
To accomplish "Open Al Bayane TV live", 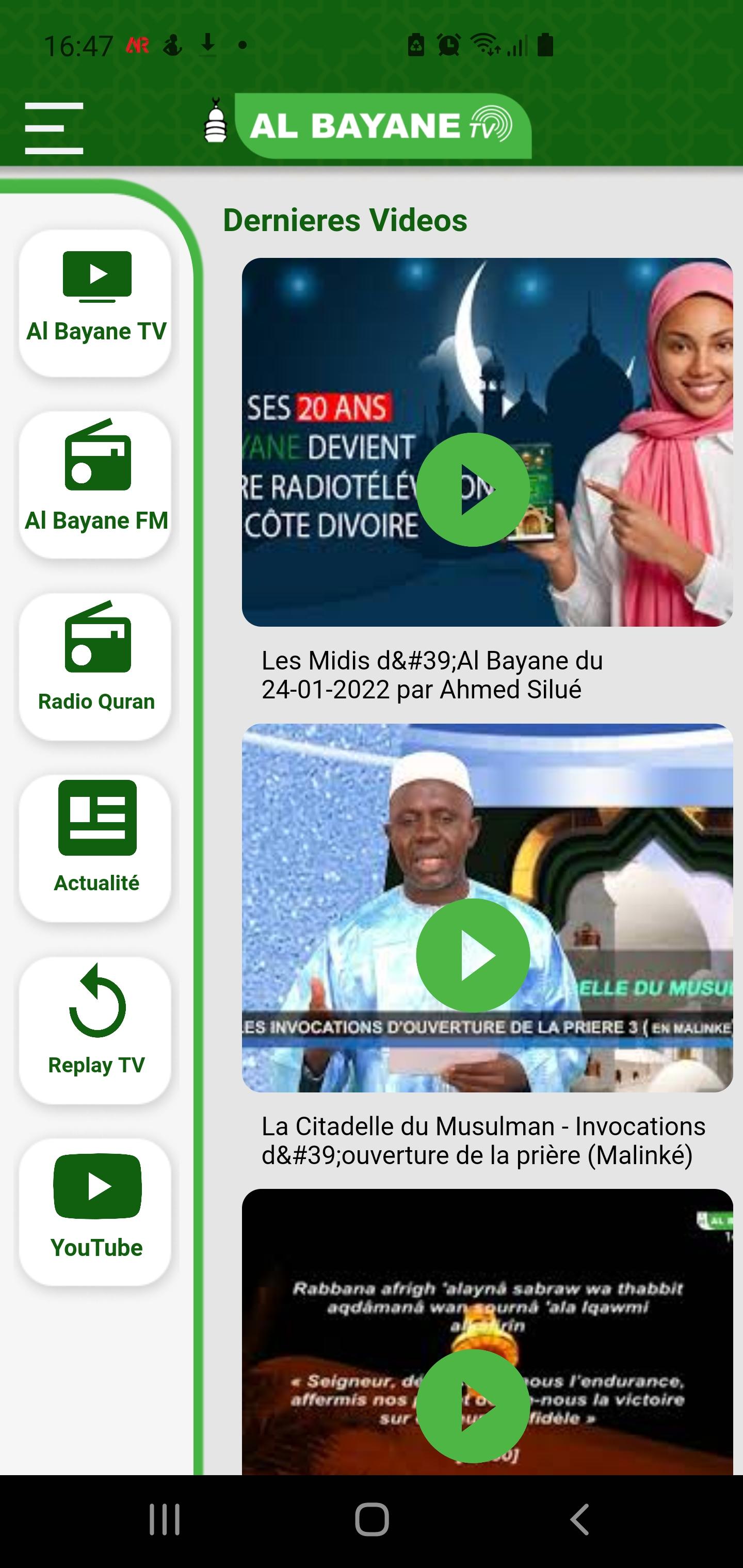I will [95, 303].
